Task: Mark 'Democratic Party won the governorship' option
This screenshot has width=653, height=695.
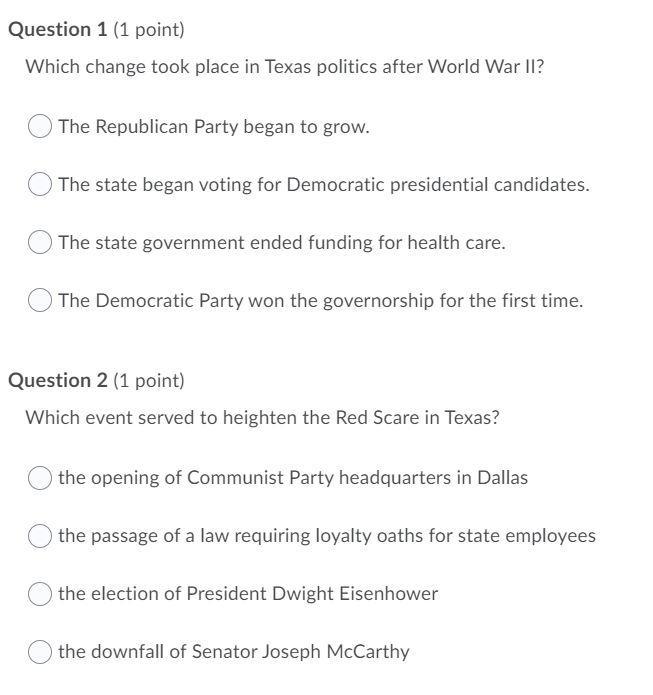Action: click(x=40, y=301)
